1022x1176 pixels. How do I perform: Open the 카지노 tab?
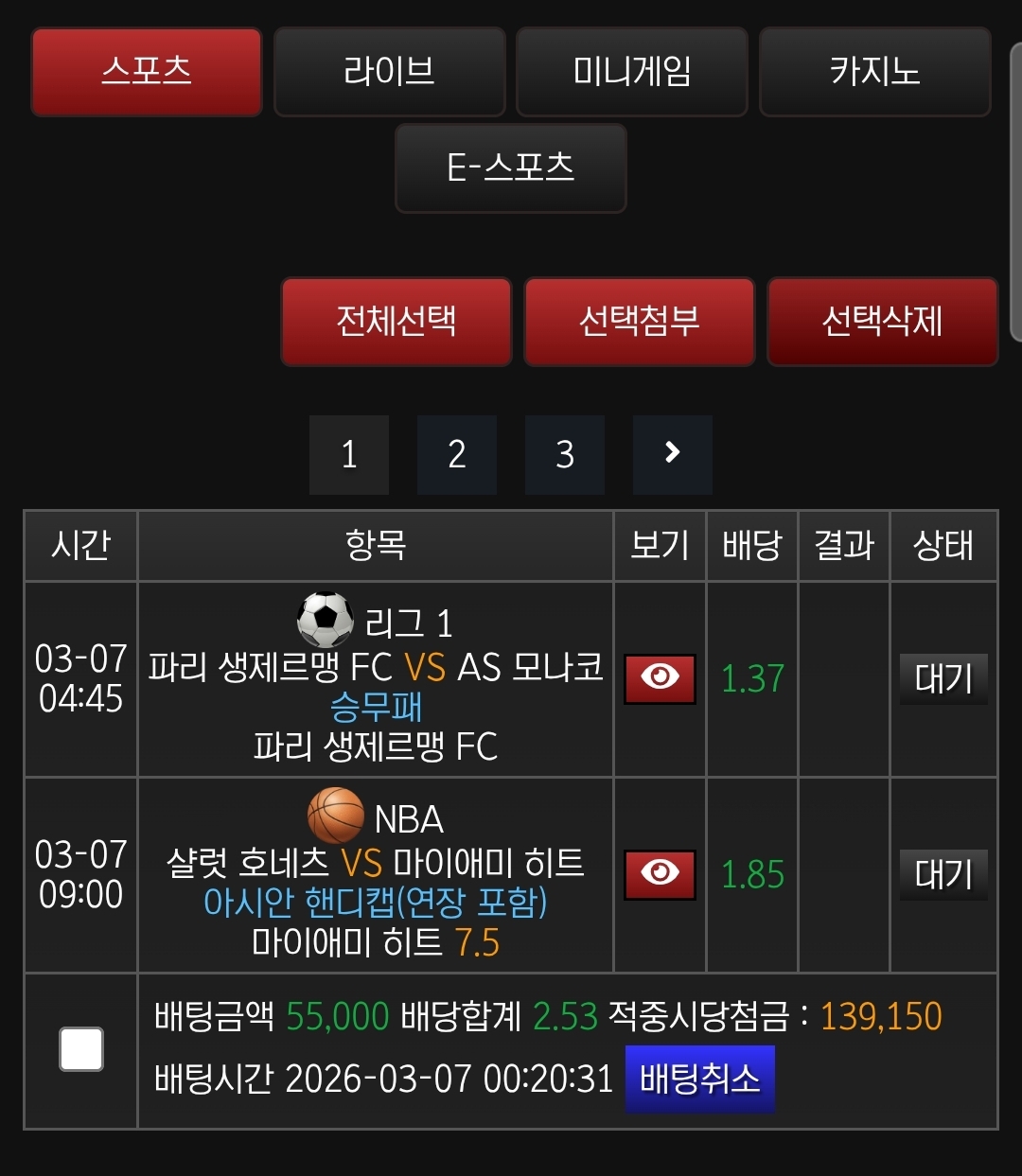tap(874, 72)
